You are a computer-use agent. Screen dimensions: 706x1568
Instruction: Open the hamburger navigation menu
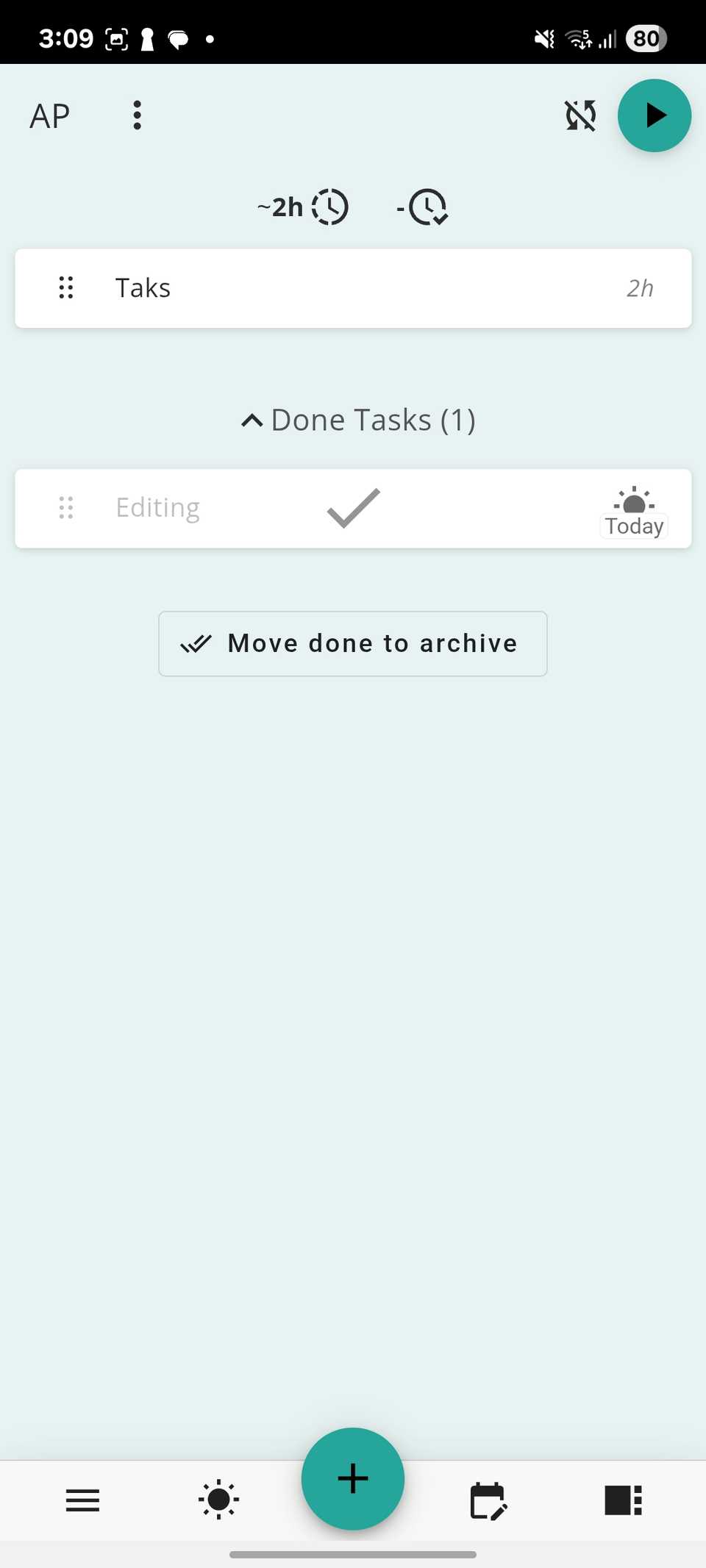(82, 1500)
